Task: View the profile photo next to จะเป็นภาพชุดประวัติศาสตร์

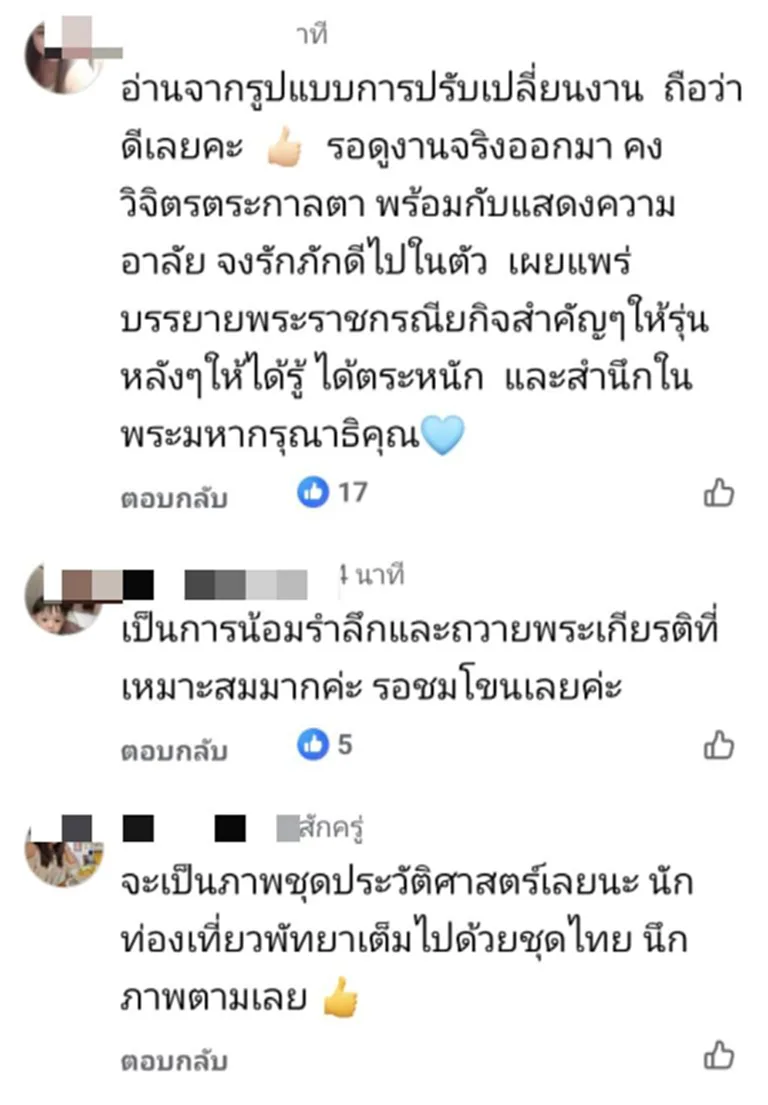Action: coord(64,850)
